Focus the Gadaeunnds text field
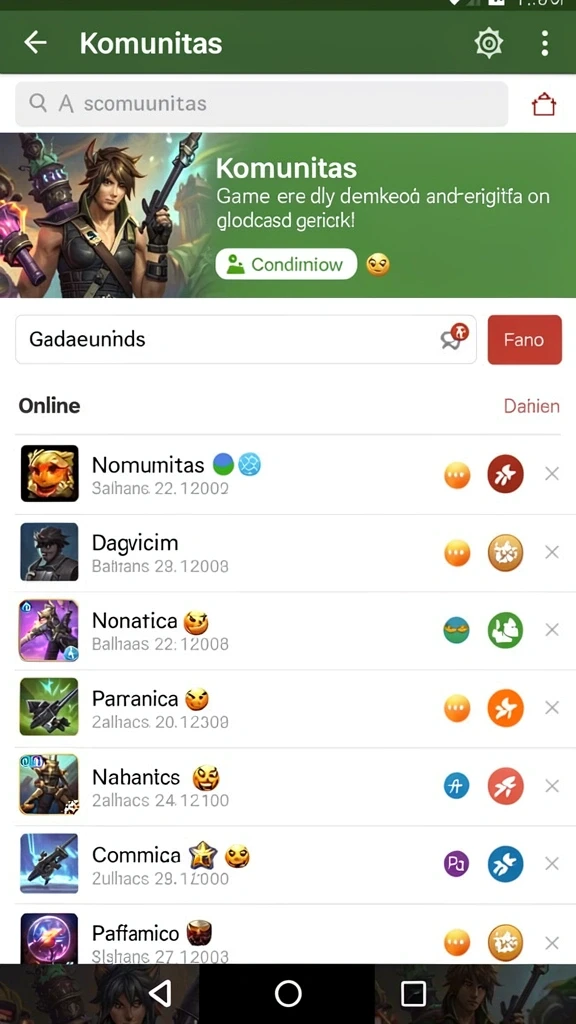The height and width of the screenshot is (1024, 576). tap(246, 340)
